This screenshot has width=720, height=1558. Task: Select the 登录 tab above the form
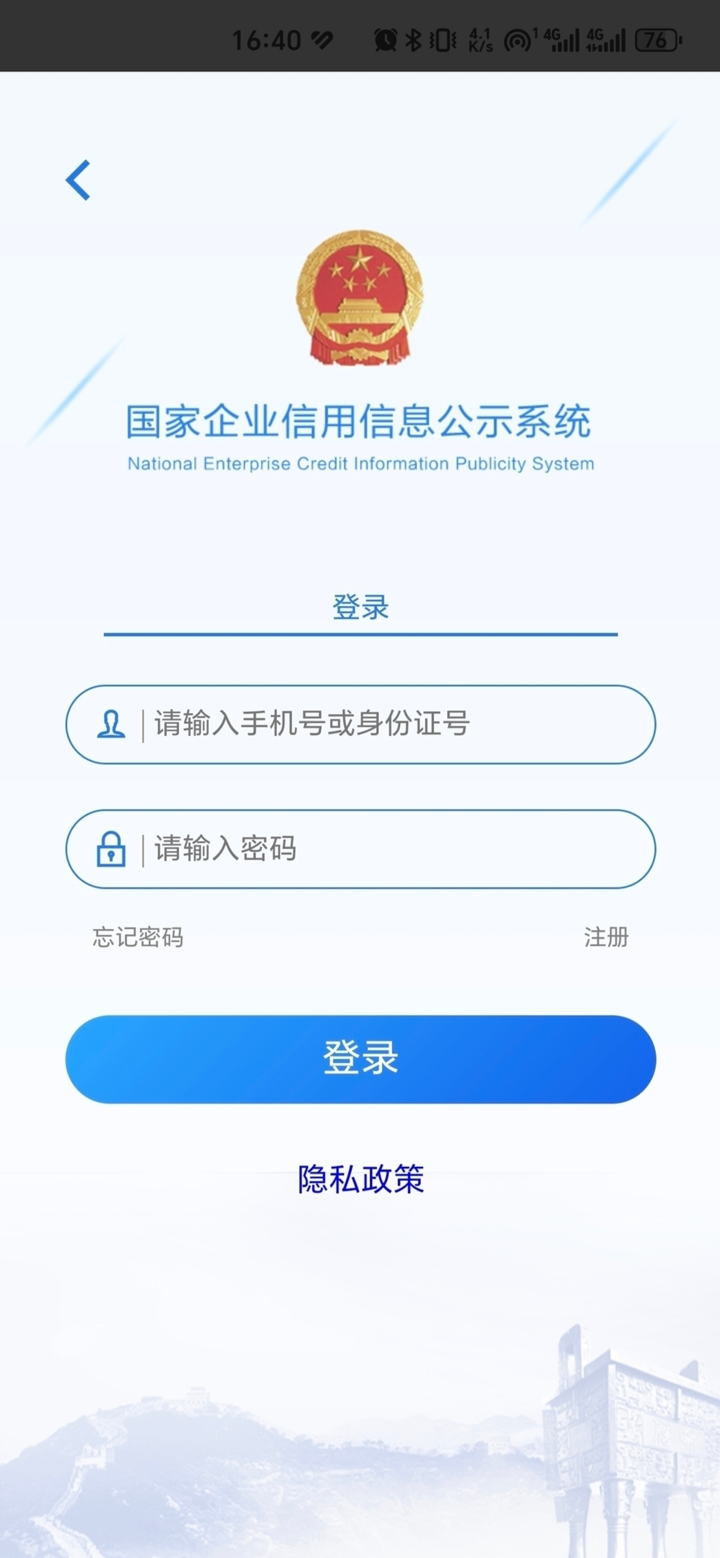pyautogui.click(x=359, y=607)
